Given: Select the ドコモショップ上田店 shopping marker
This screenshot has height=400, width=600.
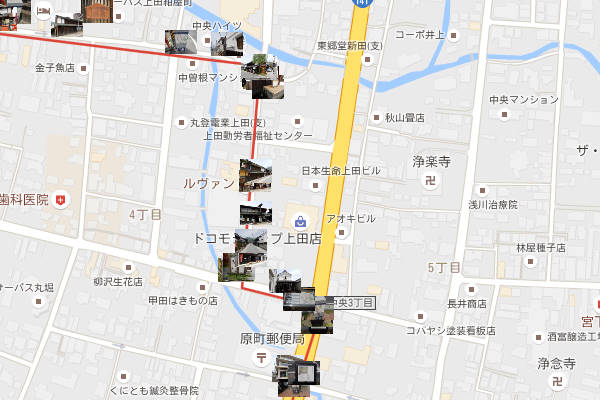Looking at the screenshot, I should (299, 221).
